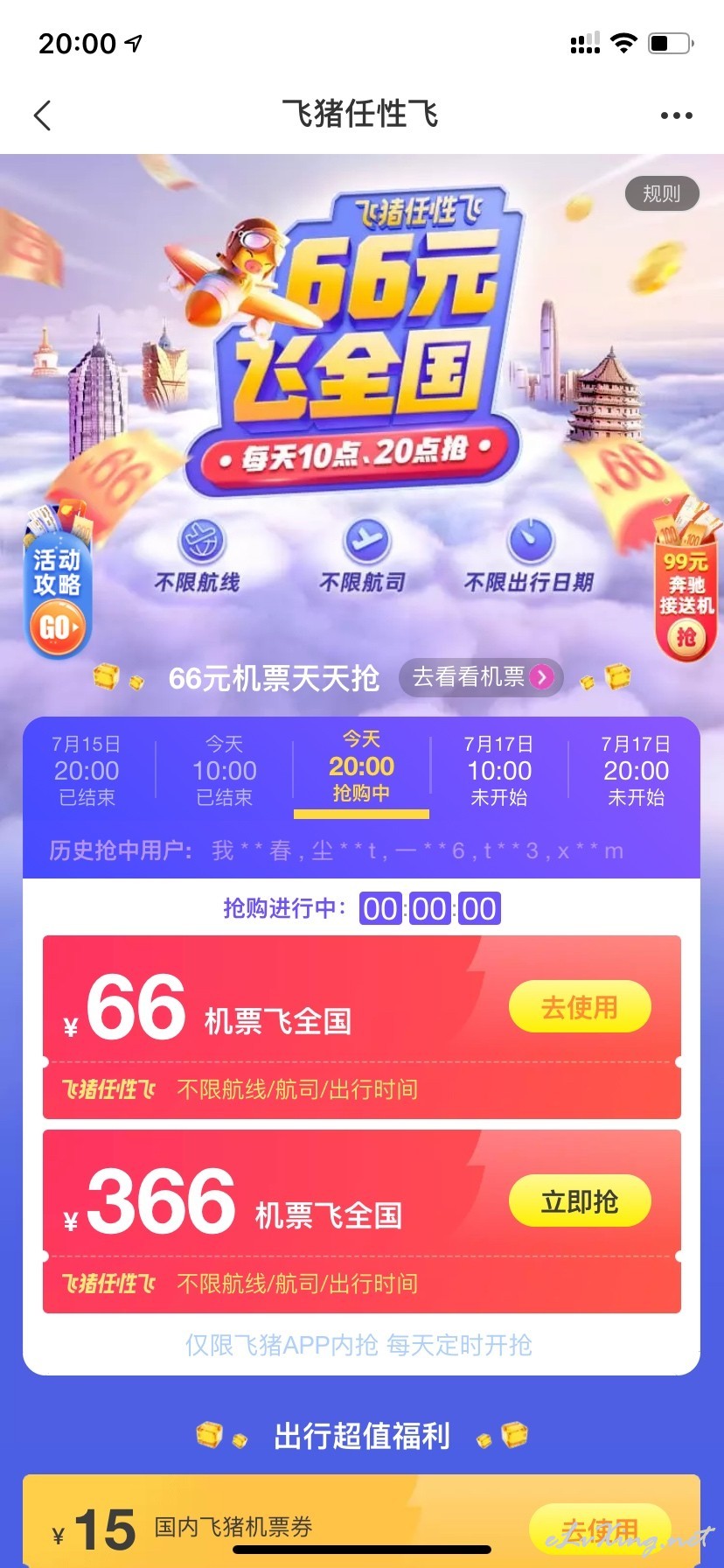Select the 7月15日 20:00 ended session
Image resolution: width=724 pixels, height=1568 pixels.
coord(87,770)
